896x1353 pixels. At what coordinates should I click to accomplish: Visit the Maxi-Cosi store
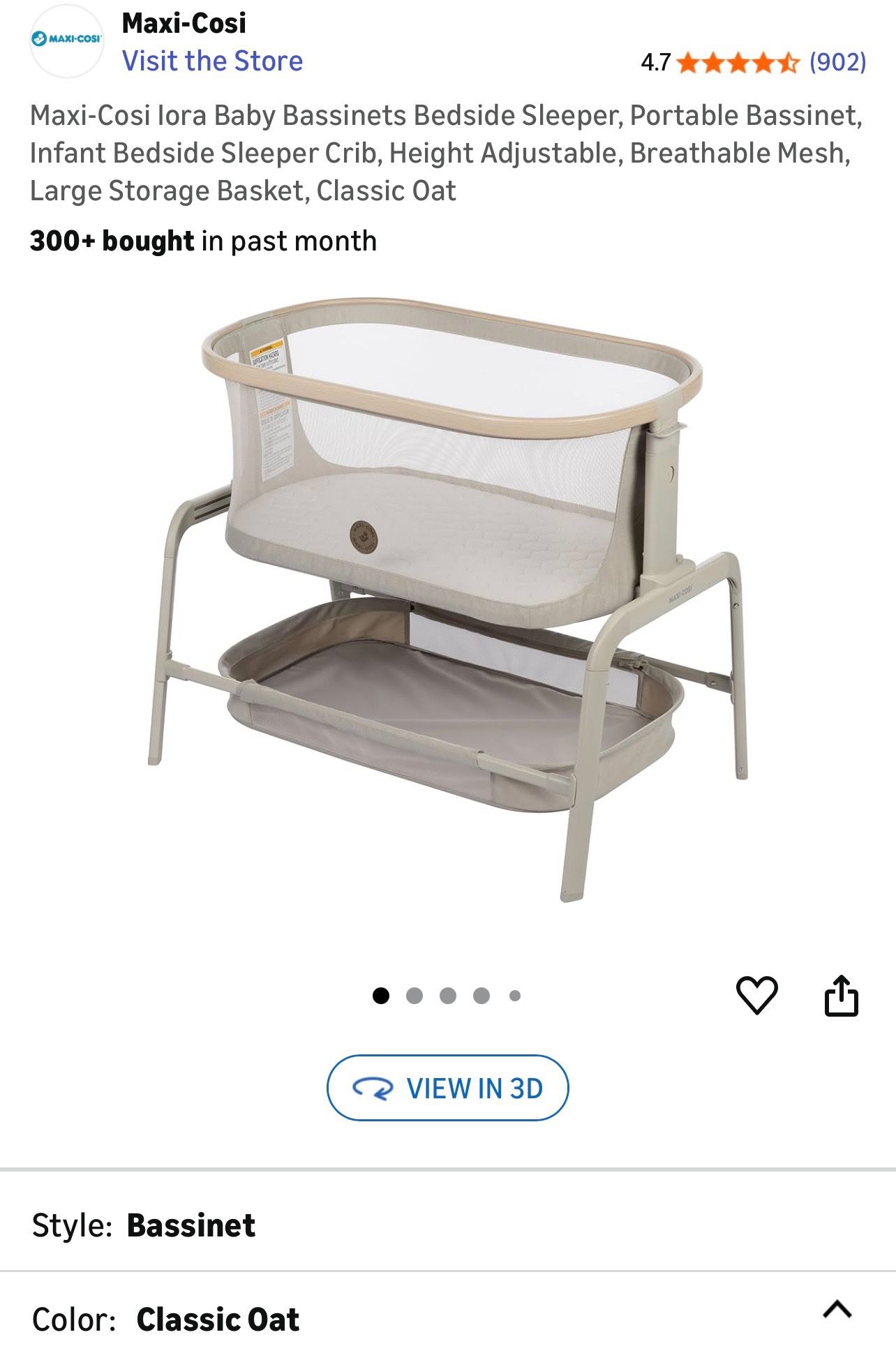click(212, 61)
